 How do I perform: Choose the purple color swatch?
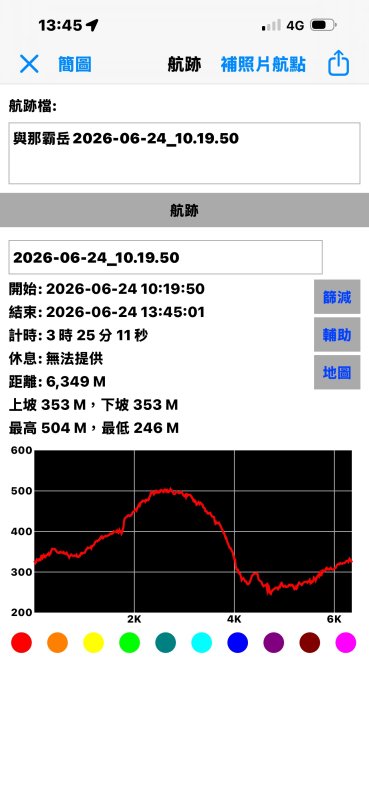[x=274, y=642]
